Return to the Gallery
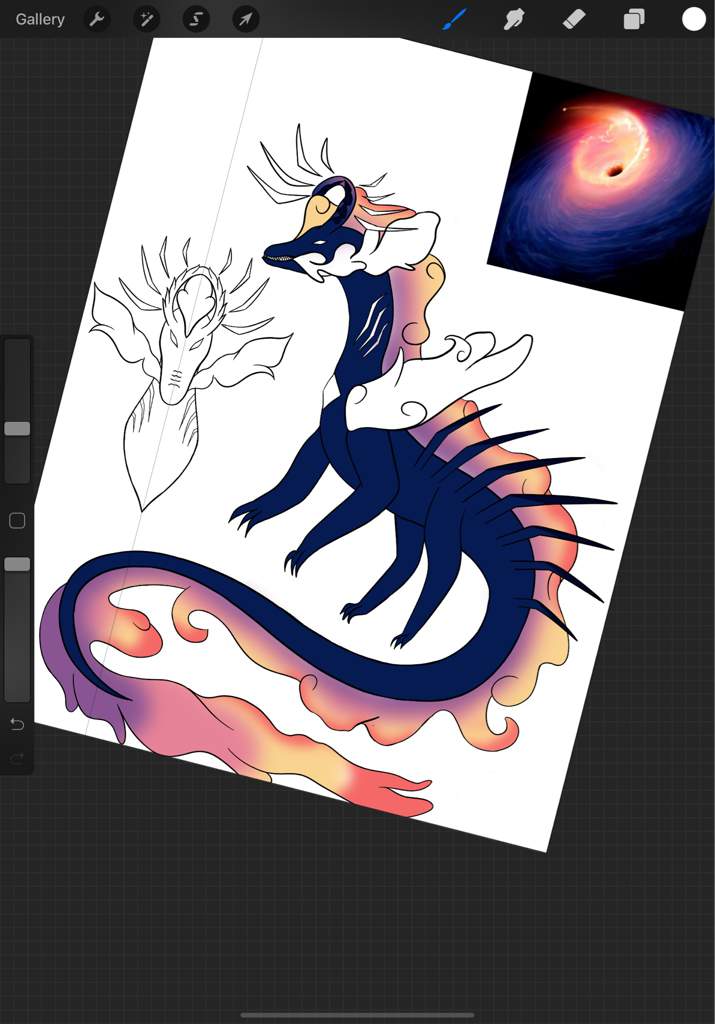This screenshot has height=1024, width=715. (x=40, y=19)
